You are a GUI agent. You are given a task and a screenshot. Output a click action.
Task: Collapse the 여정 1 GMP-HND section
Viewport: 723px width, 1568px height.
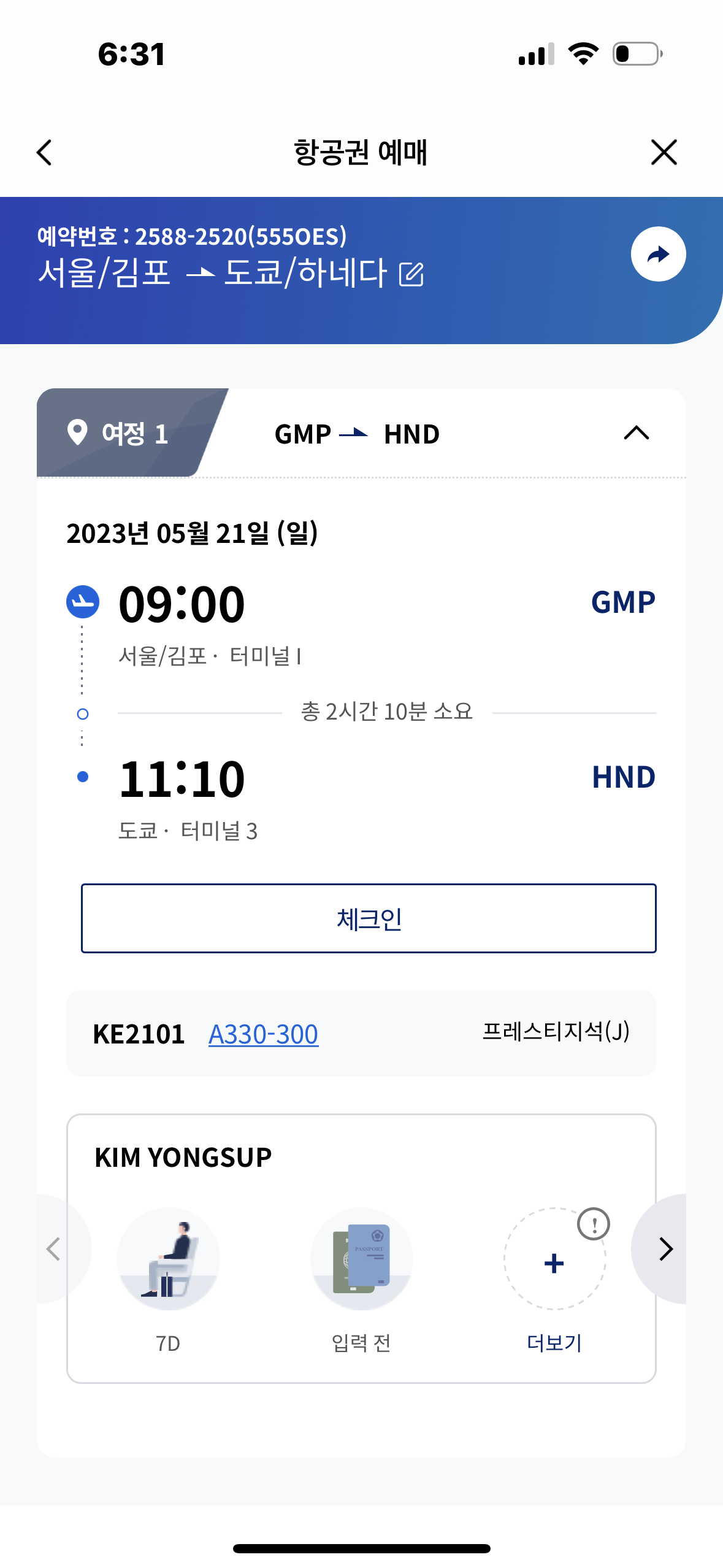[637, 433]
